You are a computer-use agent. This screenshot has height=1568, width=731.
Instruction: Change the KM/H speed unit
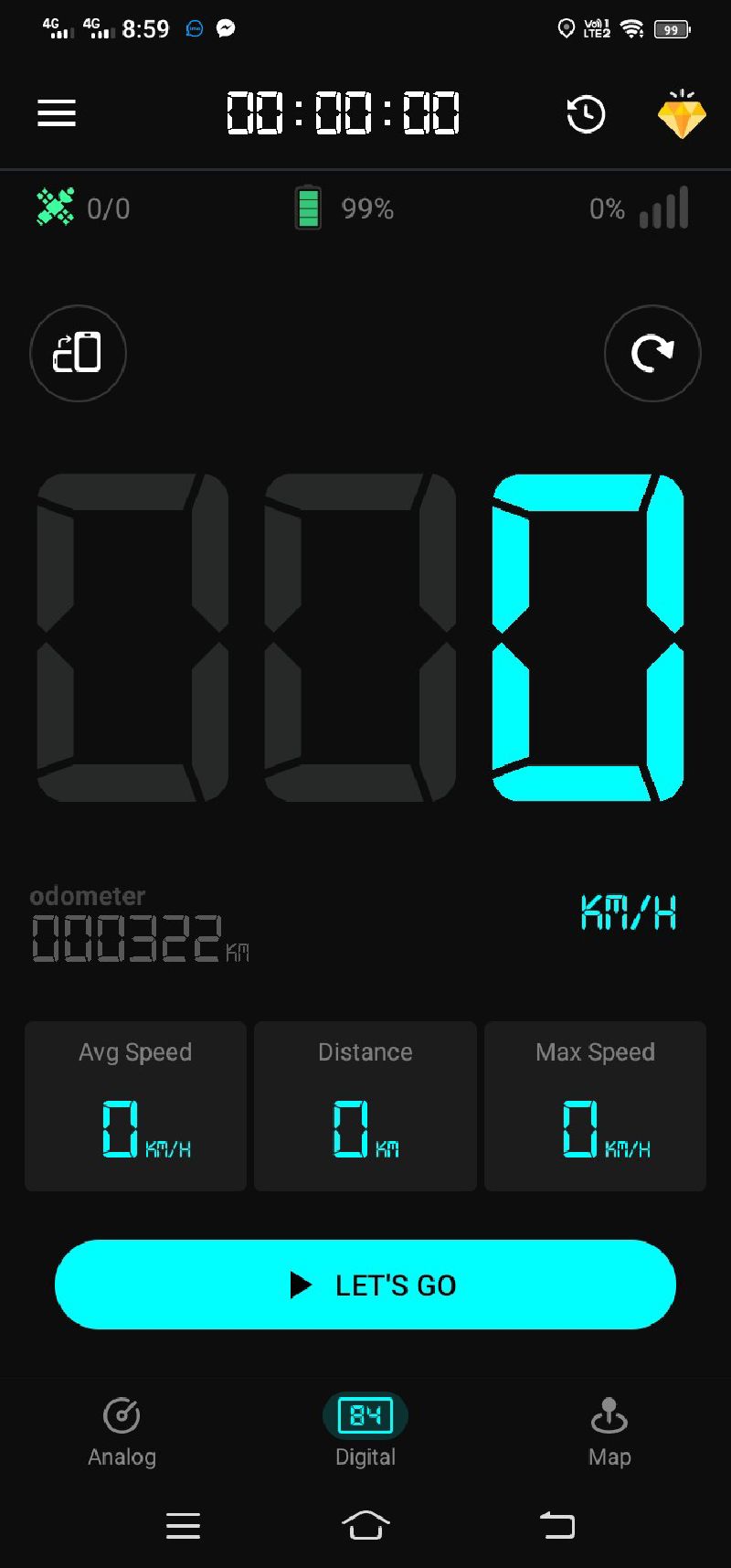tap(629, 912)
